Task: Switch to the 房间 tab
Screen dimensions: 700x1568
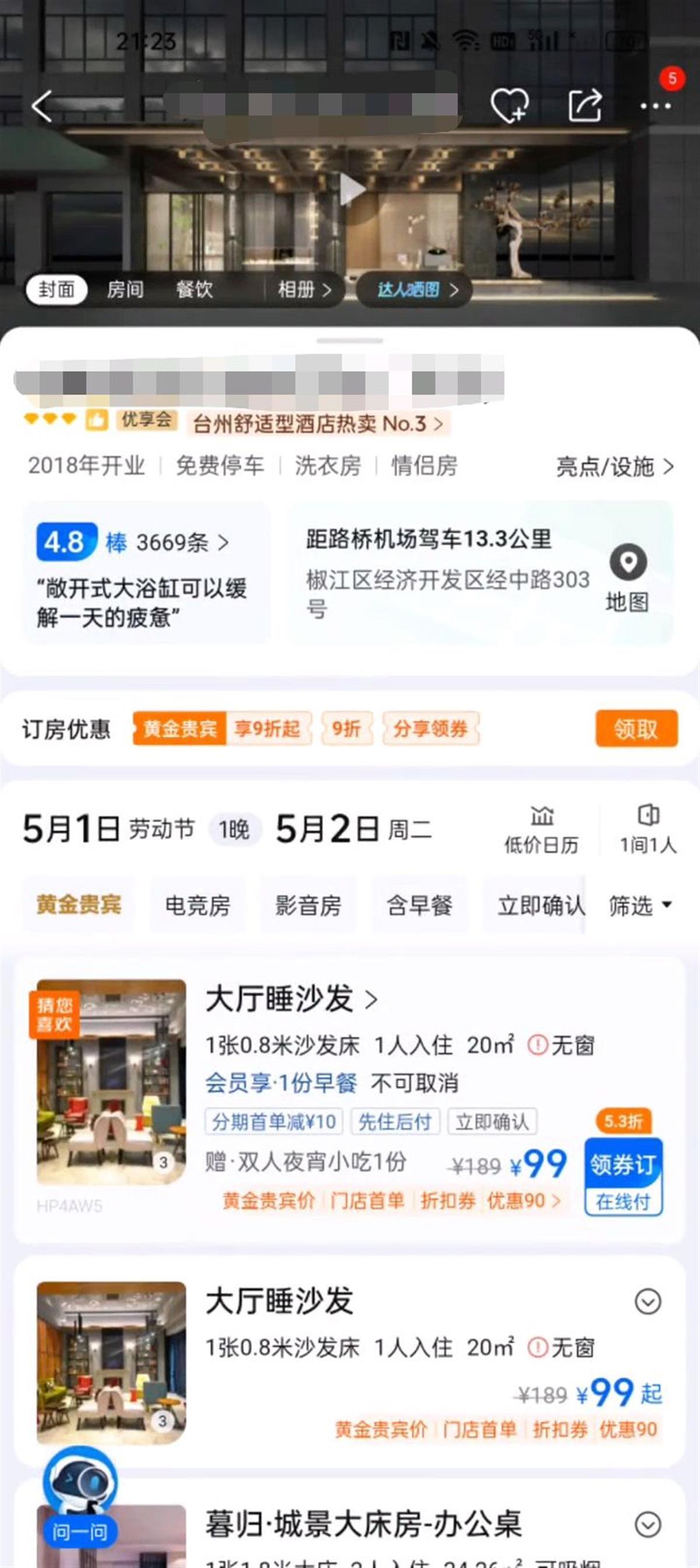Action: (126, 291)
